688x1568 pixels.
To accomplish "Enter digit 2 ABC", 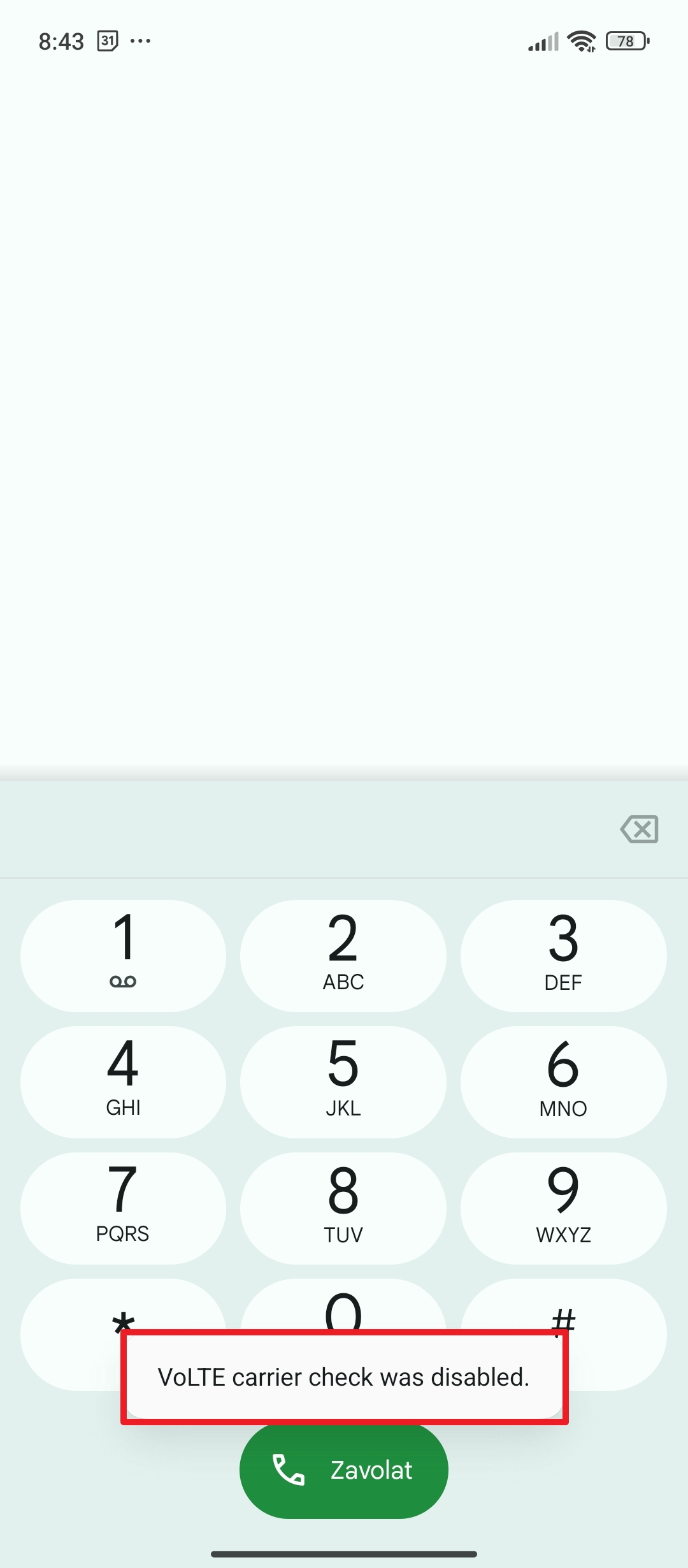I will [343, 955].
